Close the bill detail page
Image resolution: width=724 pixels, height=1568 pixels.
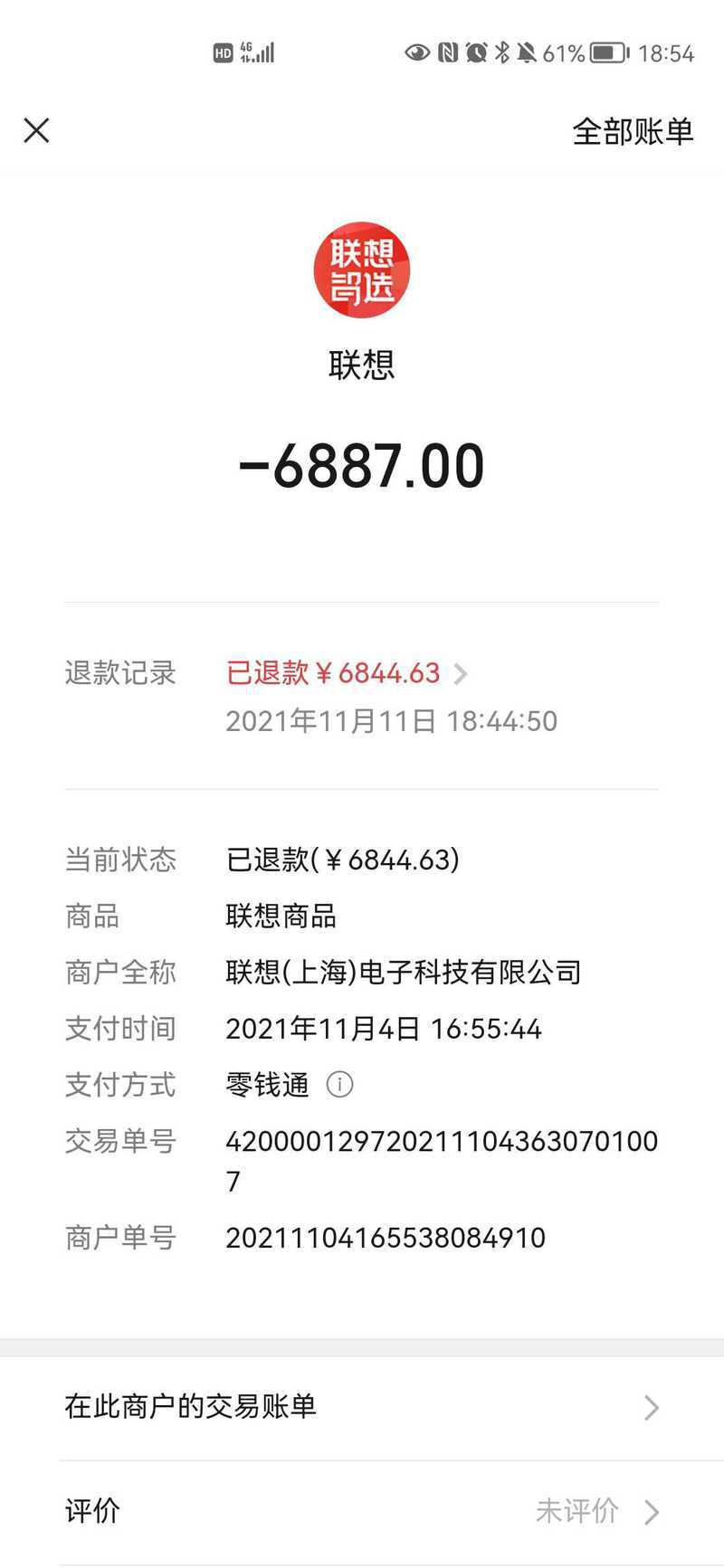click(x=36, y=131)
